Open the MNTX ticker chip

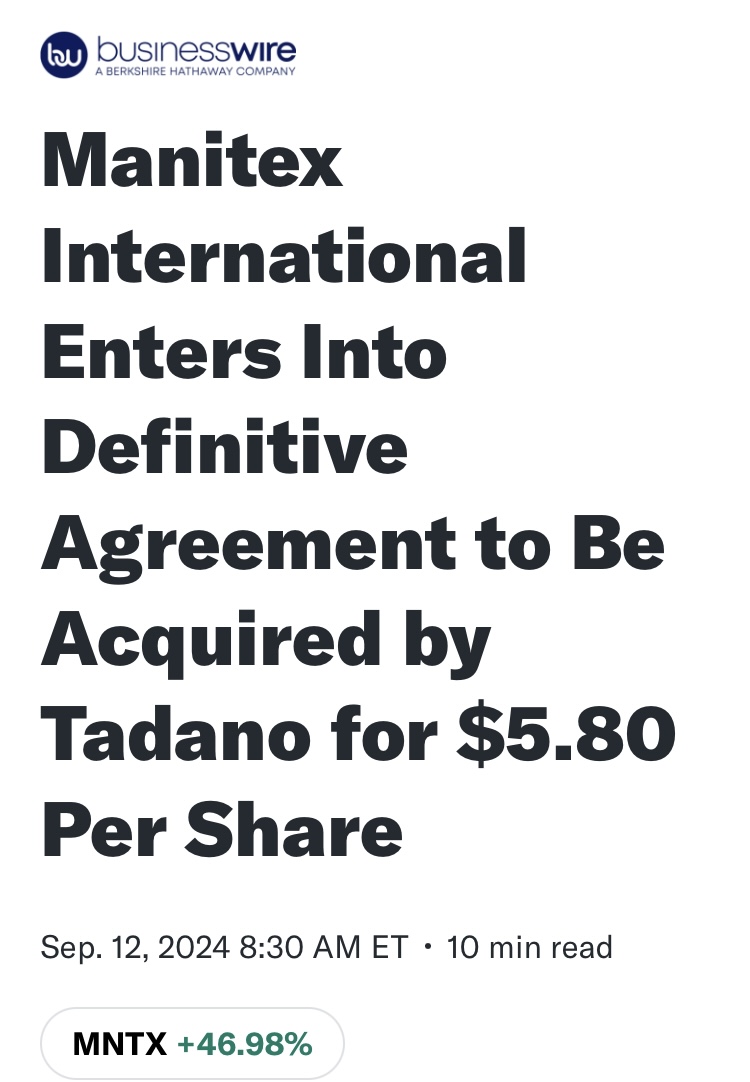(x=192, y=1044)
